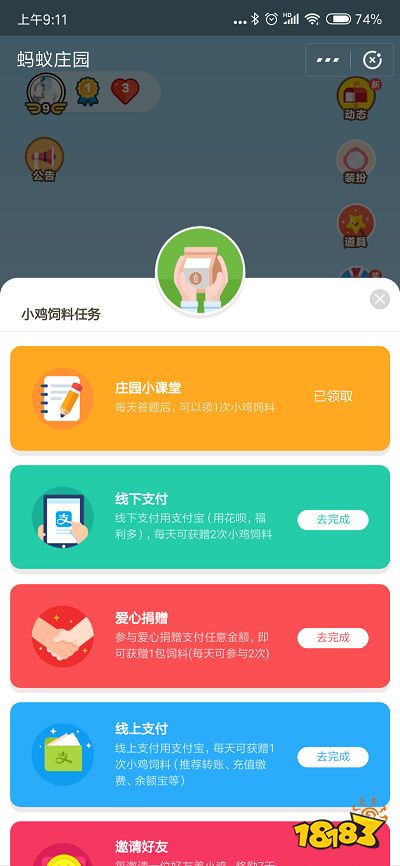Viewport: 400px width, 866px height.
Task: Tap 去完成 for 线上支付 task
Action: 333,757
